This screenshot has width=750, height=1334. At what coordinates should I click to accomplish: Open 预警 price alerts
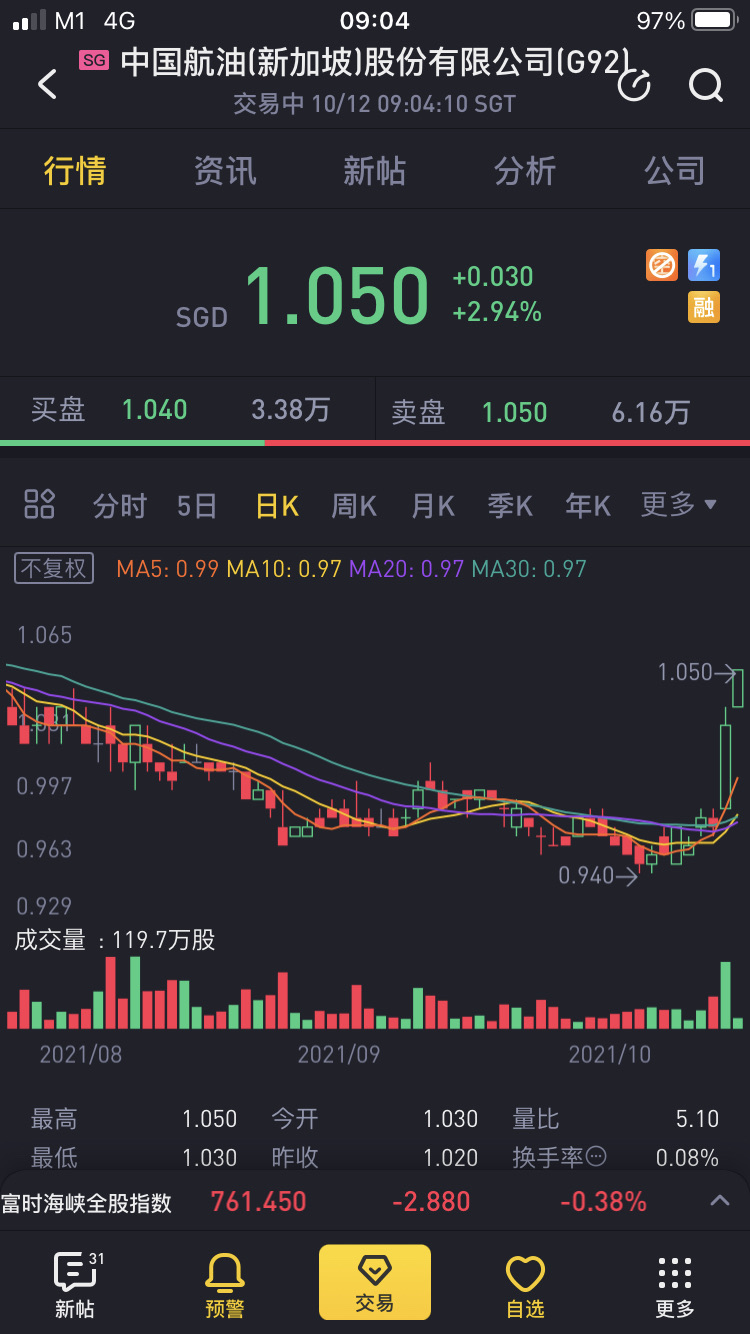[225, 1285]
